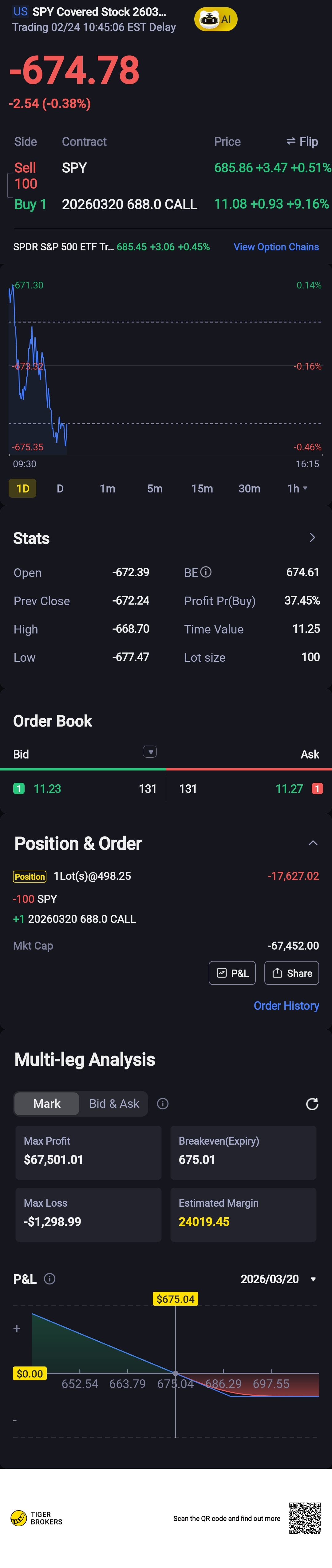Switch the chart to 1m interval

tap(107, 489)
